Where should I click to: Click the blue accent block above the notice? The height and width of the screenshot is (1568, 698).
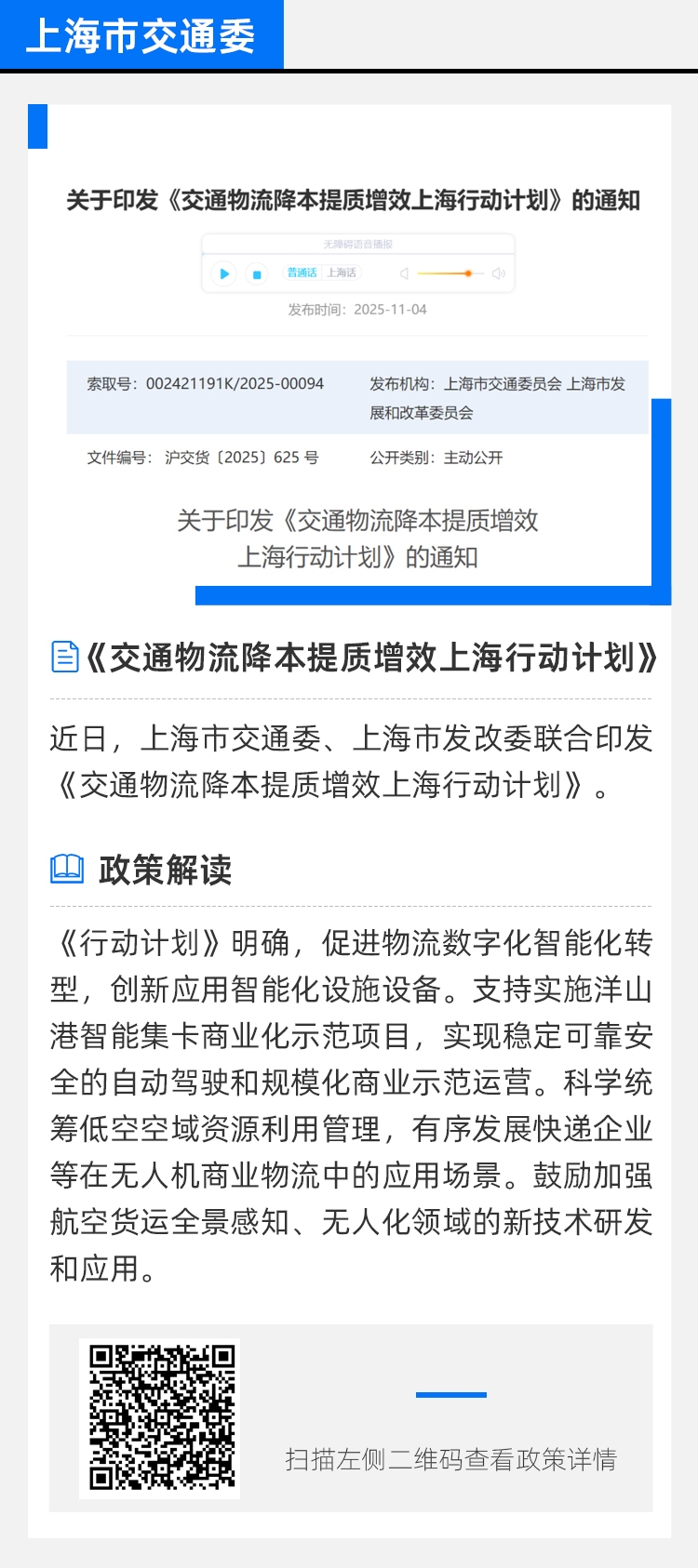coord(38,127)
